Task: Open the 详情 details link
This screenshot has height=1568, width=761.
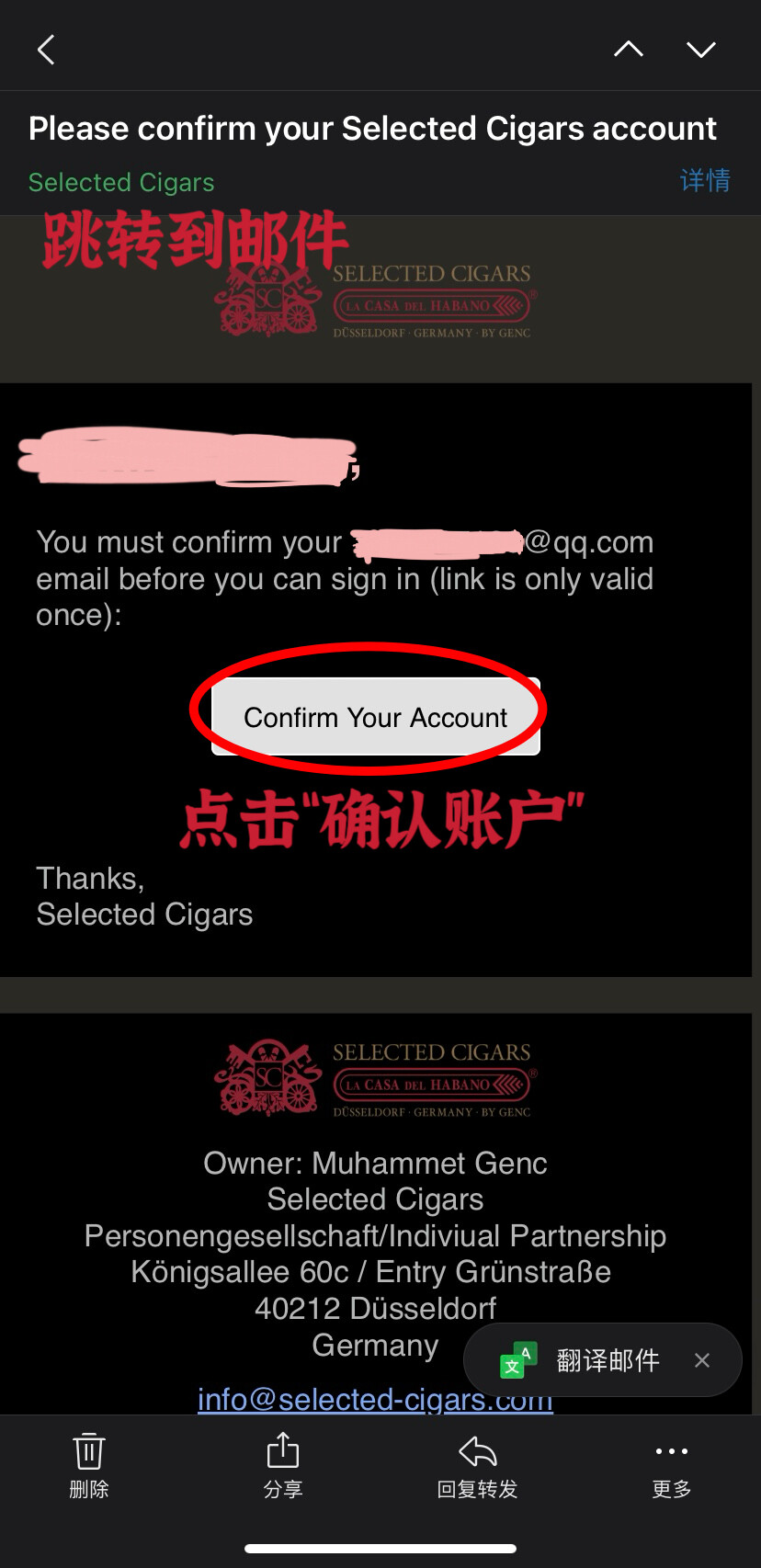Action: [705, 180]
